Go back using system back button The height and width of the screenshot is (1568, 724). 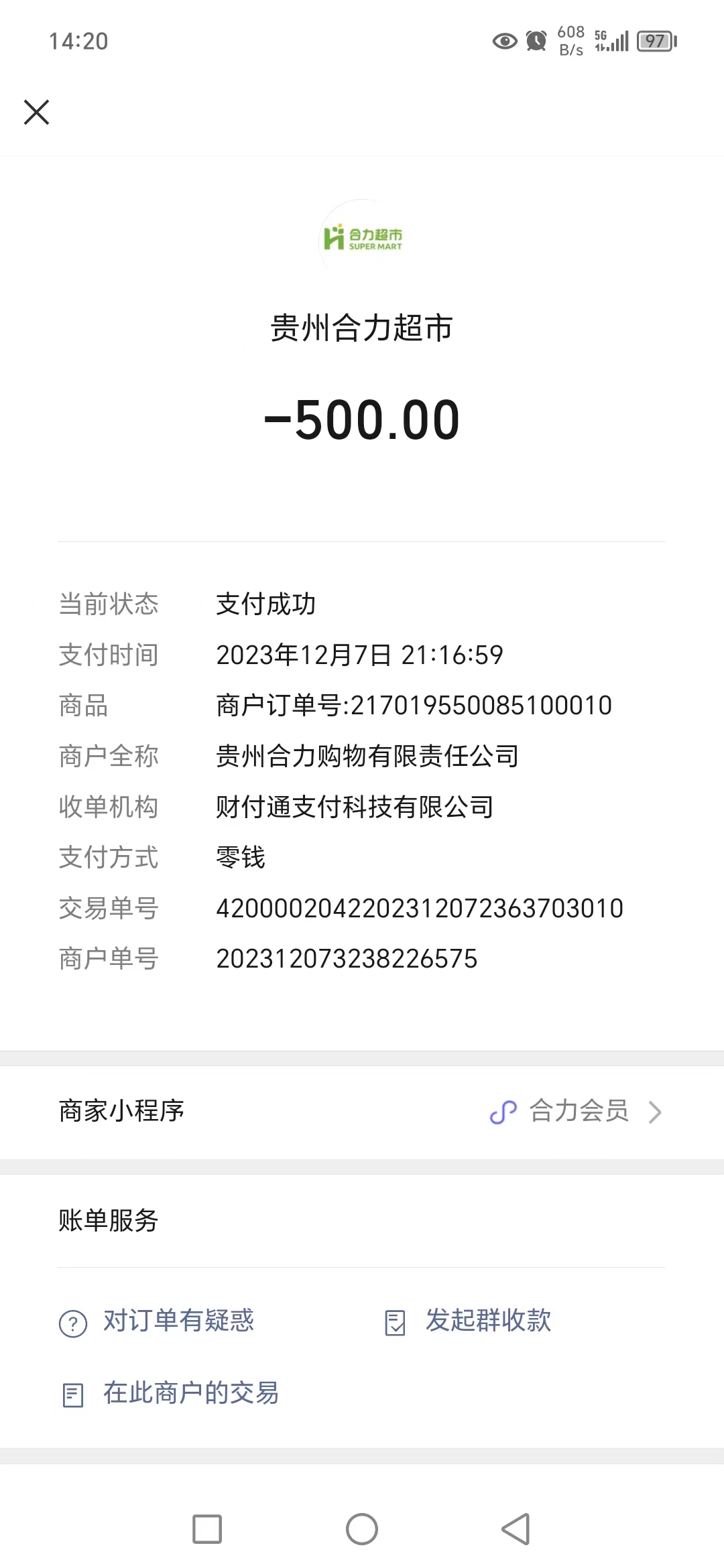(516, 1529)
